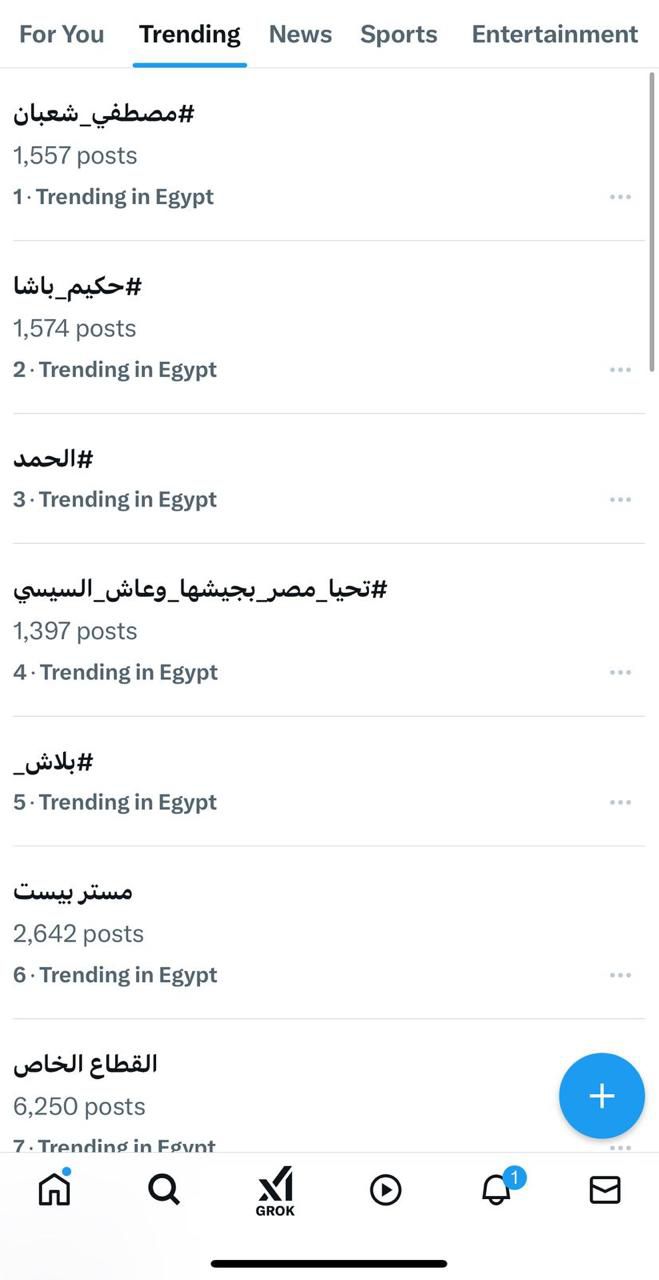
Task: Show options for trend number 2
Action: (620, 370)
